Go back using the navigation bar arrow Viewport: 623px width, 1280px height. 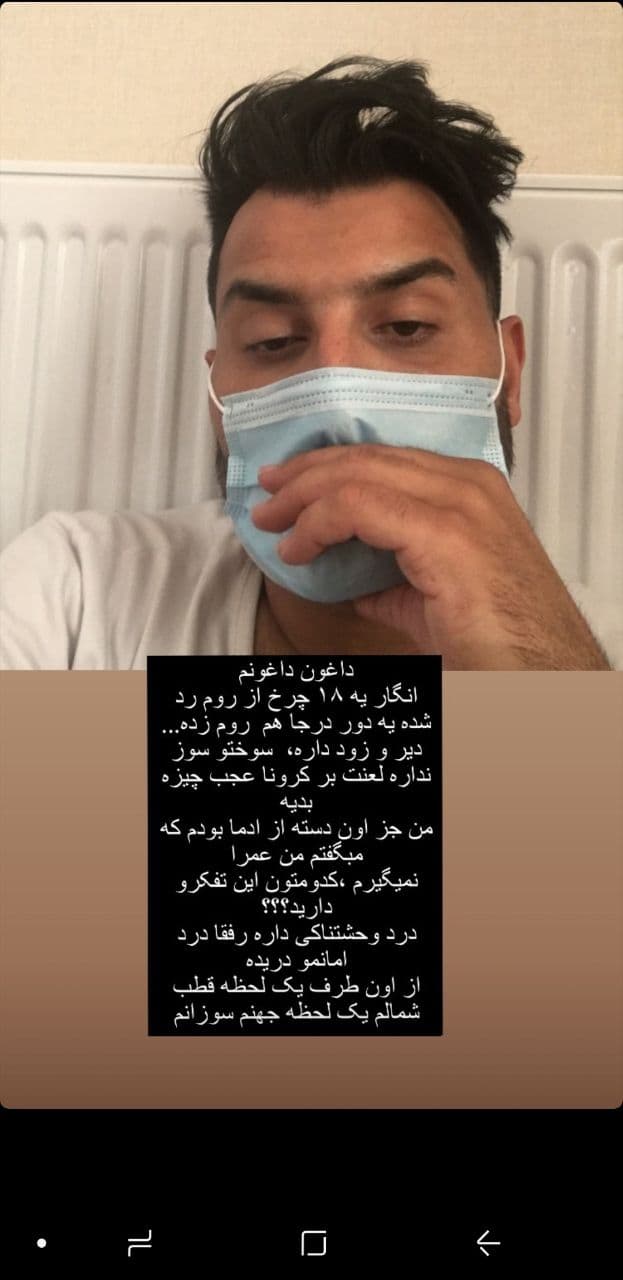[x=488, y=1243]
